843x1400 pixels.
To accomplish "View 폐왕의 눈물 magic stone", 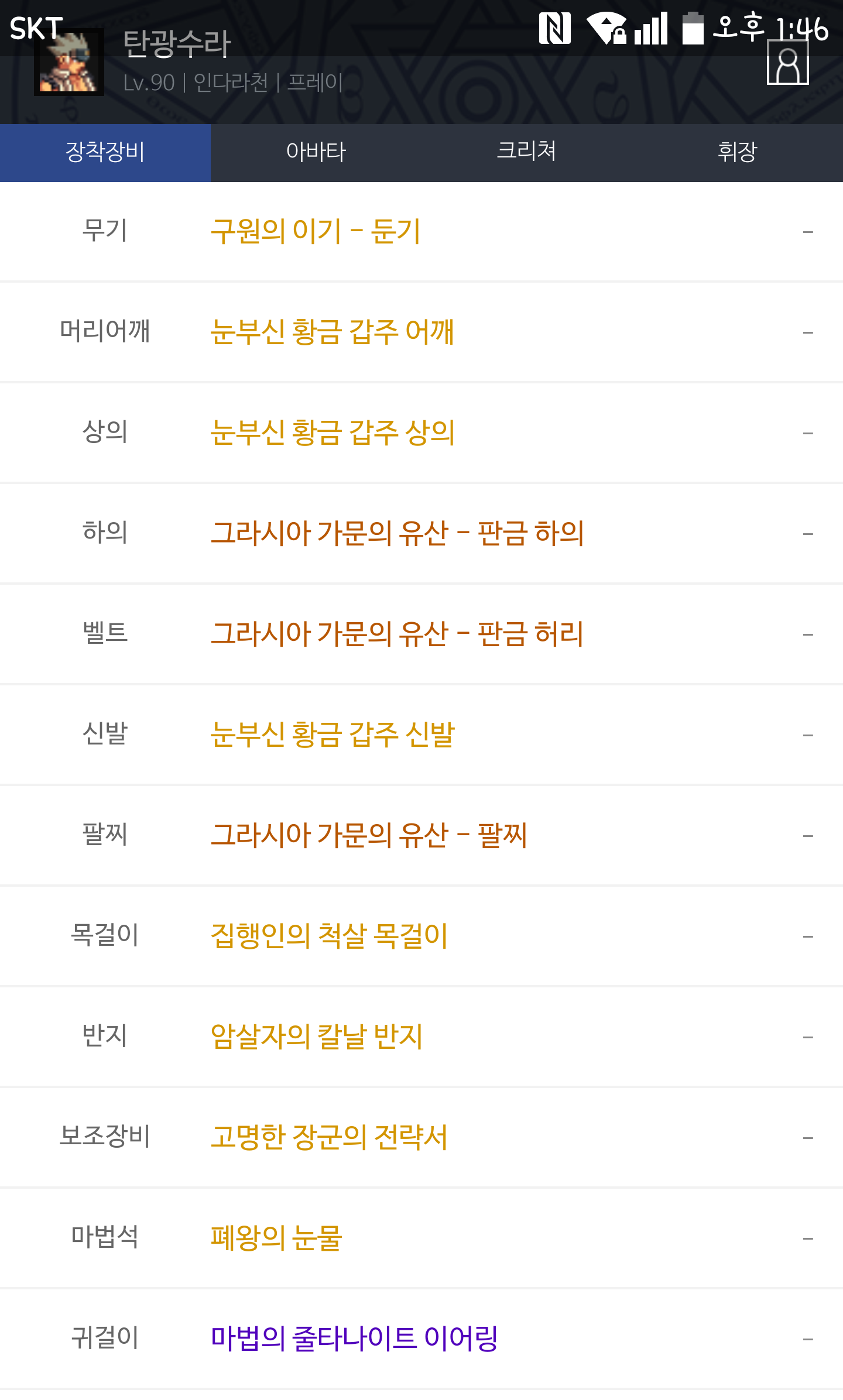I will coord(276,1238).
